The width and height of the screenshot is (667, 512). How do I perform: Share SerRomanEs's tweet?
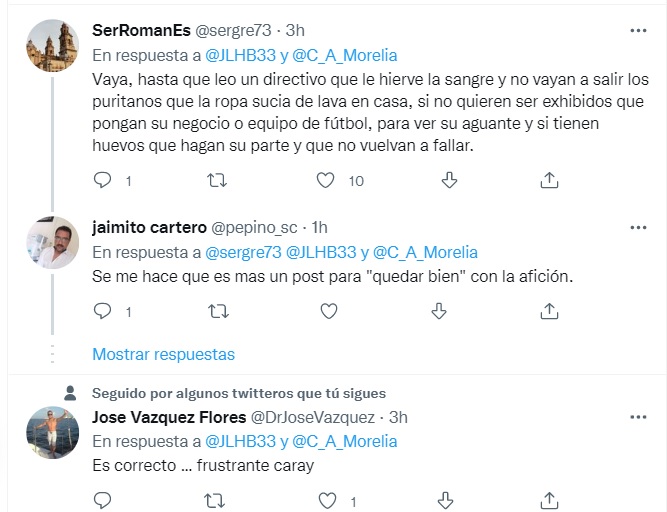pos(548,180)
